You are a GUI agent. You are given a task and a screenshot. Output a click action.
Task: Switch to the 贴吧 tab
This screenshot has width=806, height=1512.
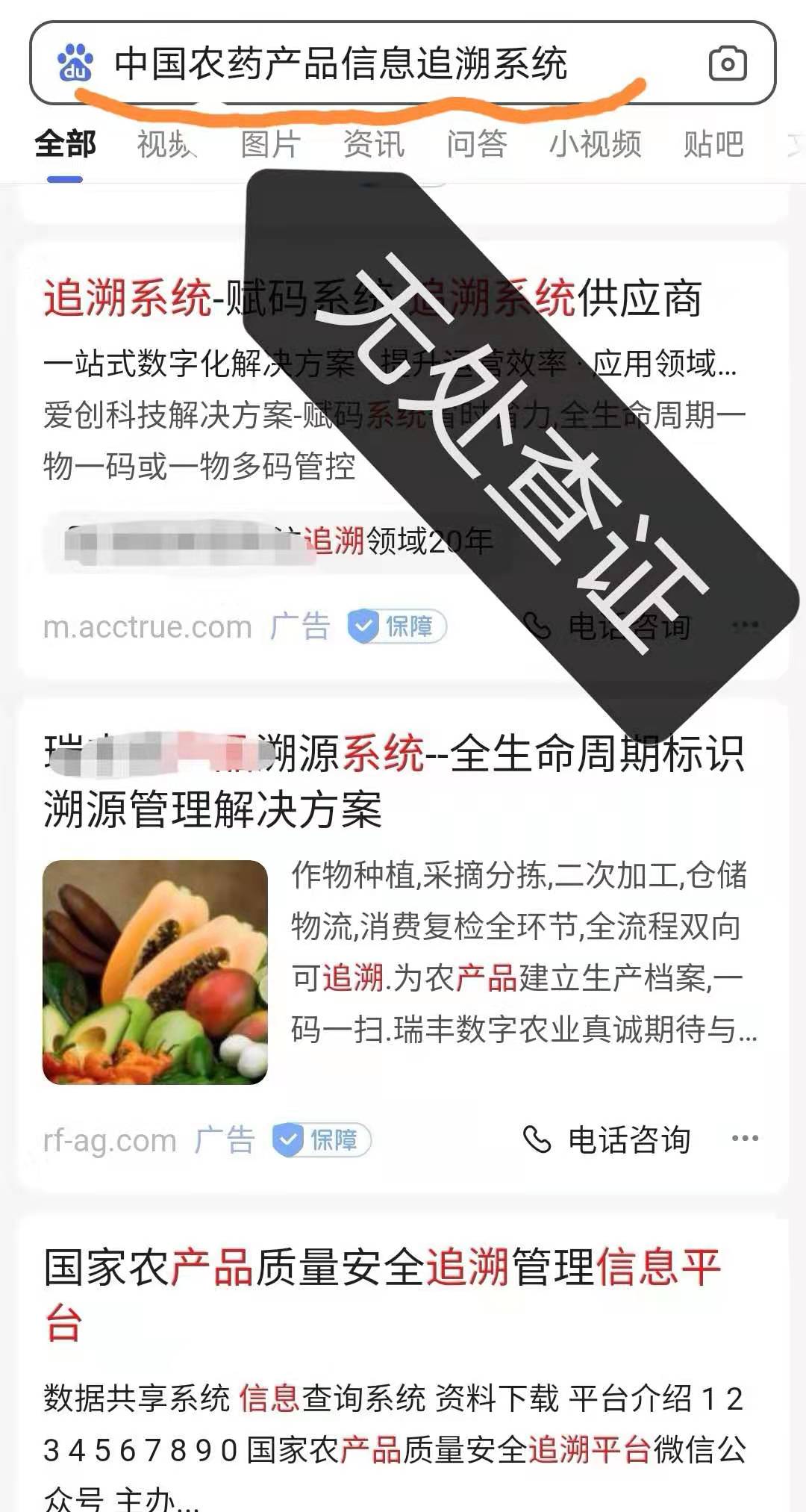click(713, 144)
